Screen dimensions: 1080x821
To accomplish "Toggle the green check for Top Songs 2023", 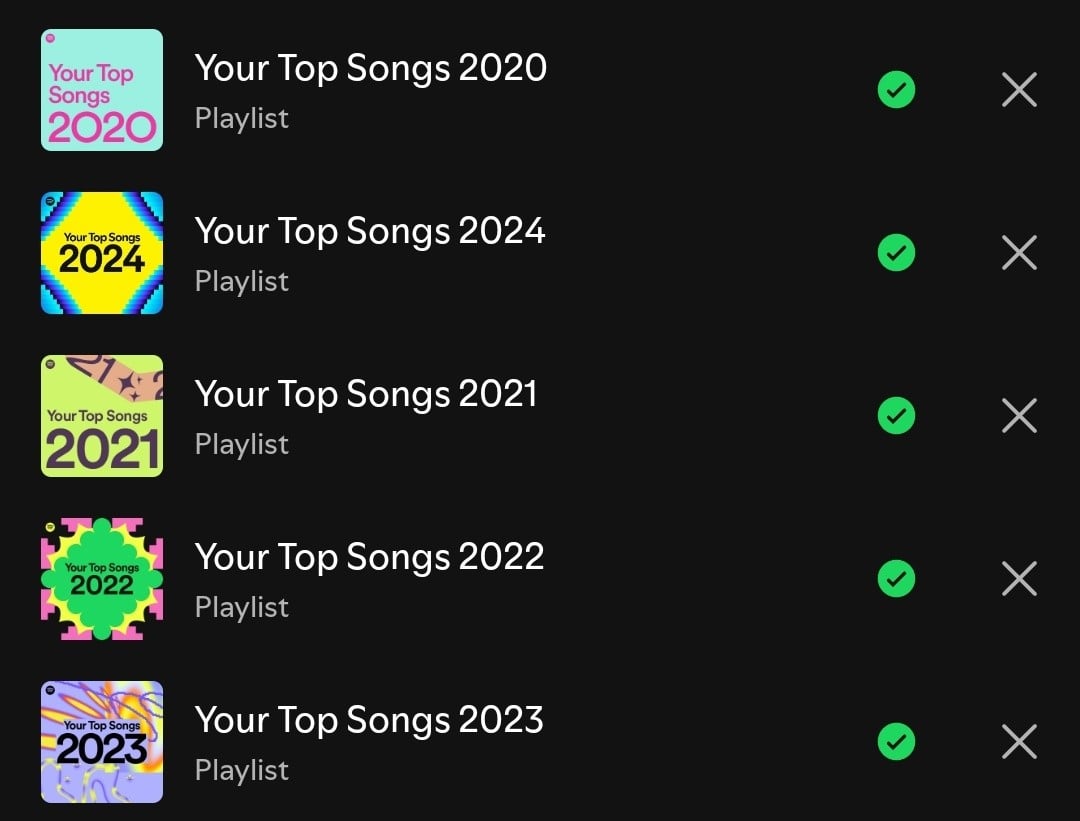I will (x=896, y=742).
